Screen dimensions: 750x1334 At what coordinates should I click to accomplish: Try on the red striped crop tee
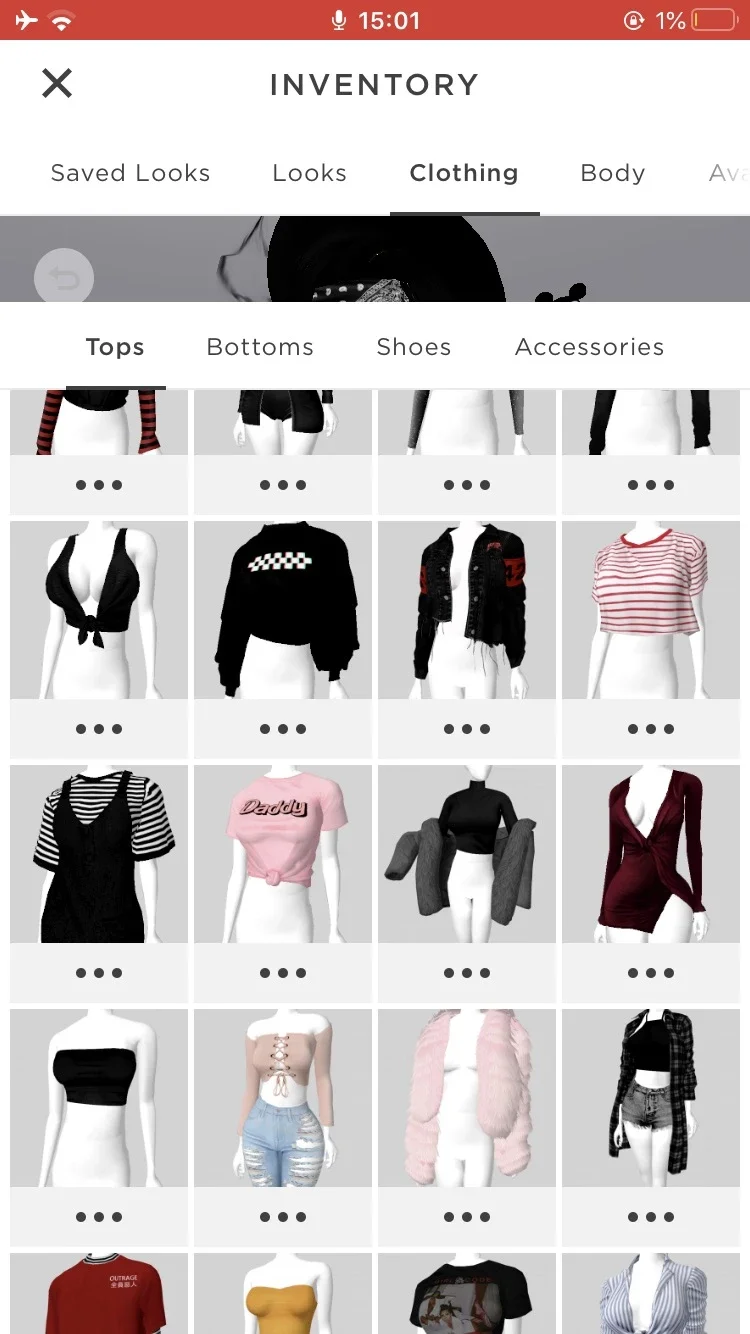click(651, 610)
